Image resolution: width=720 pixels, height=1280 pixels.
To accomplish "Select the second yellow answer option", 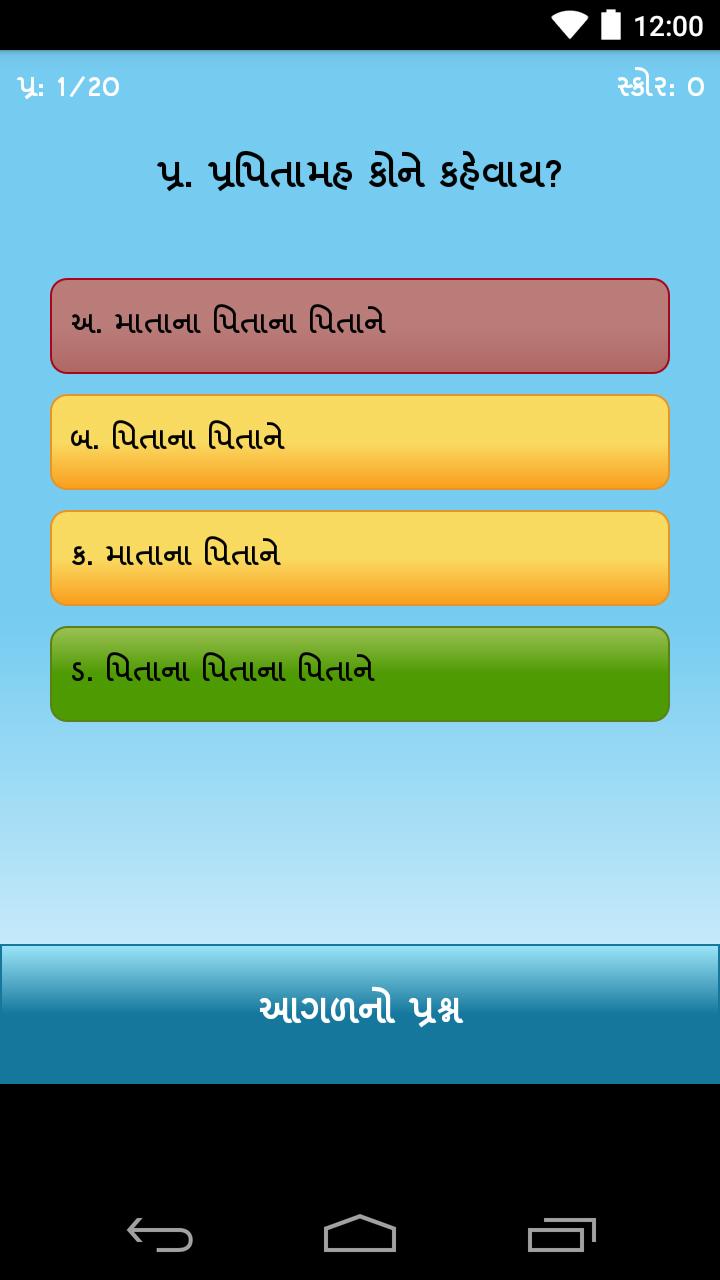I will 358,557.
